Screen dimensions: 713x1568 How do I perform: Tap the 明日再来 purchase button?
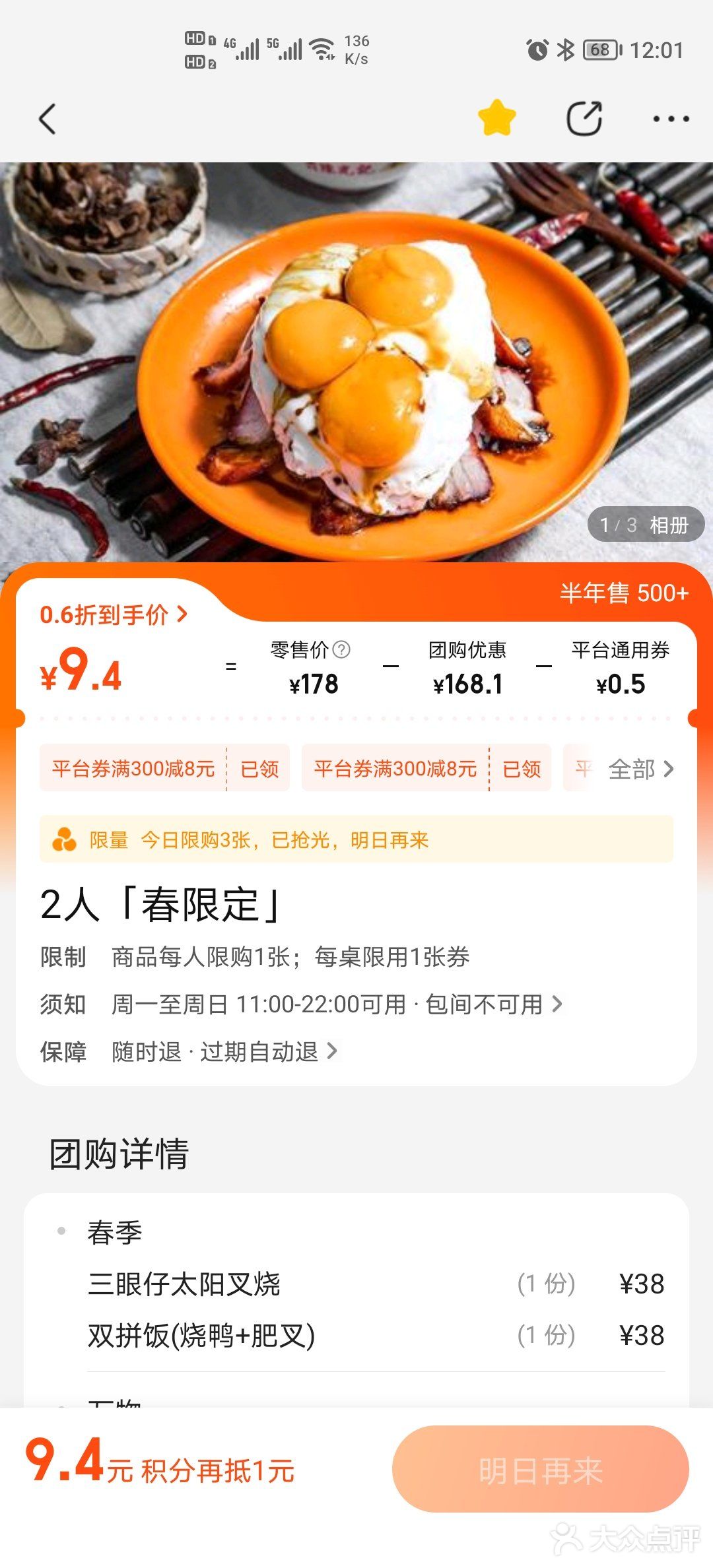[540, 1469]
